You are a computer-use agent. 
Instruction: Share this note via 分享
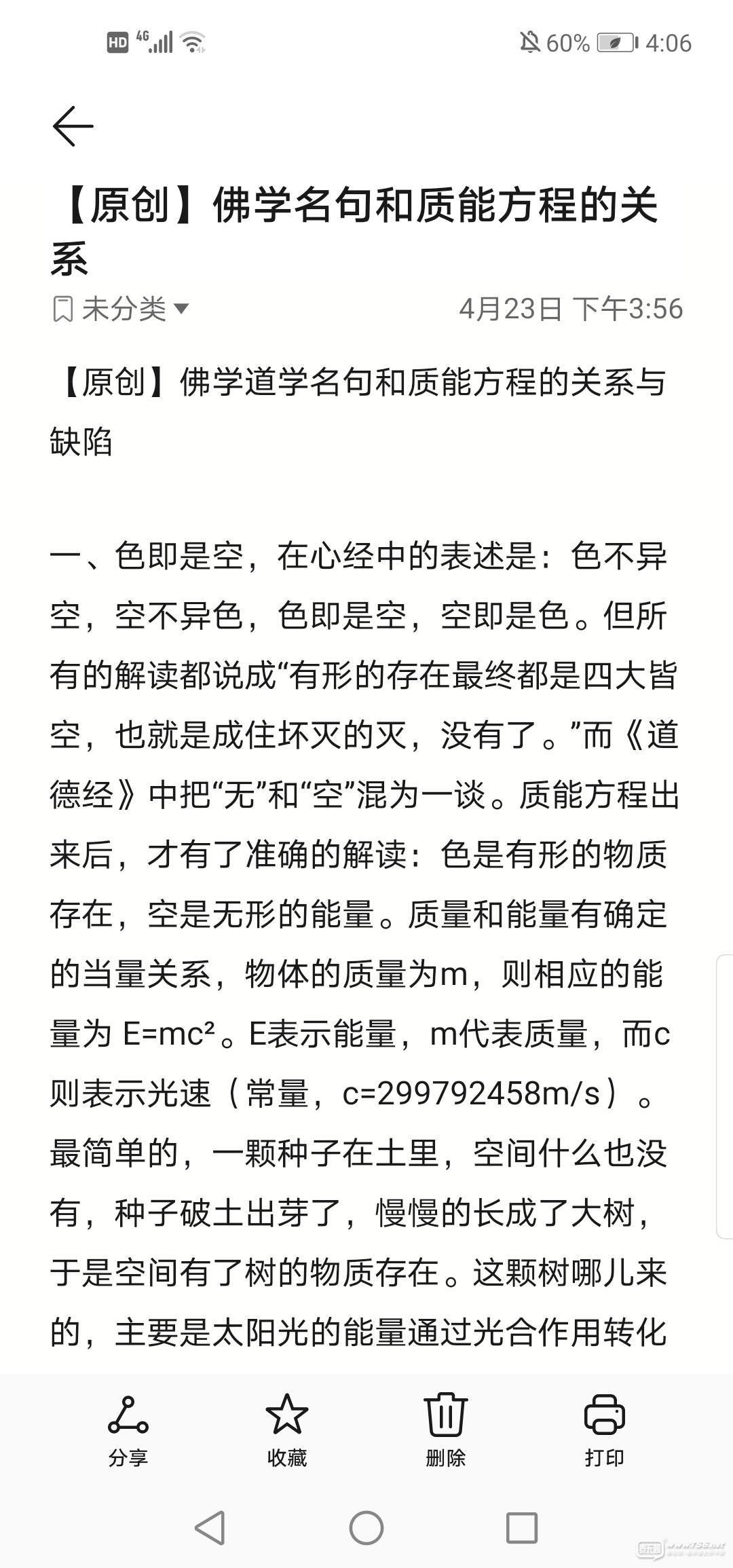pos(128,1431)
